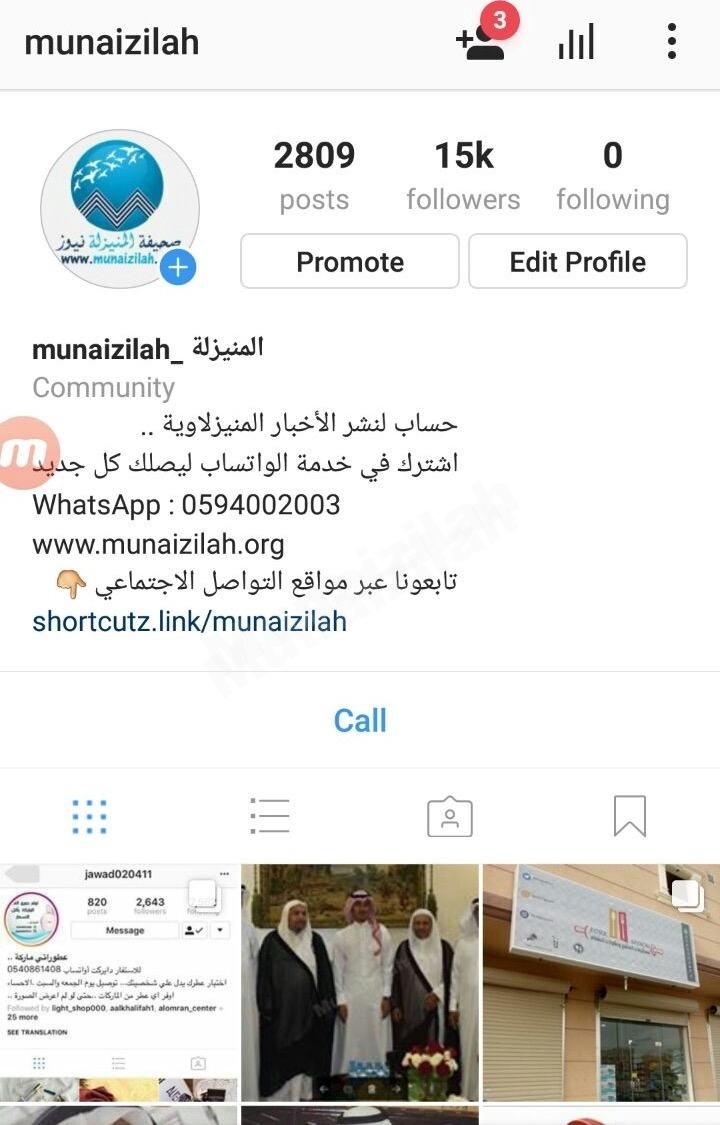Add a story via profile picture plus
Image resolution: width=720 pixels, height=1125 pixels.
[178, 267]
